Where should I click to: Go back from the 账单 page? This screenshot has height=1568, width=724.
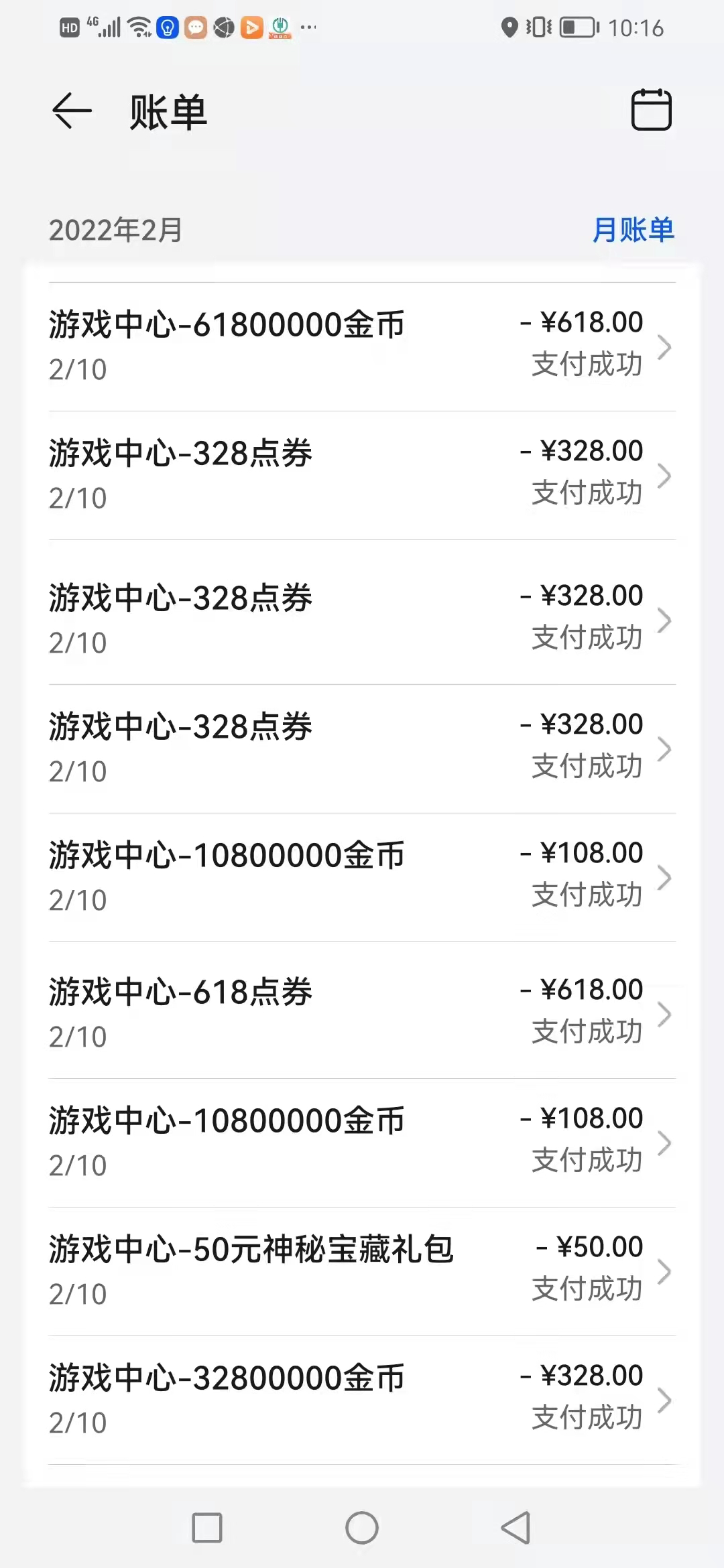tap(72, 111)
